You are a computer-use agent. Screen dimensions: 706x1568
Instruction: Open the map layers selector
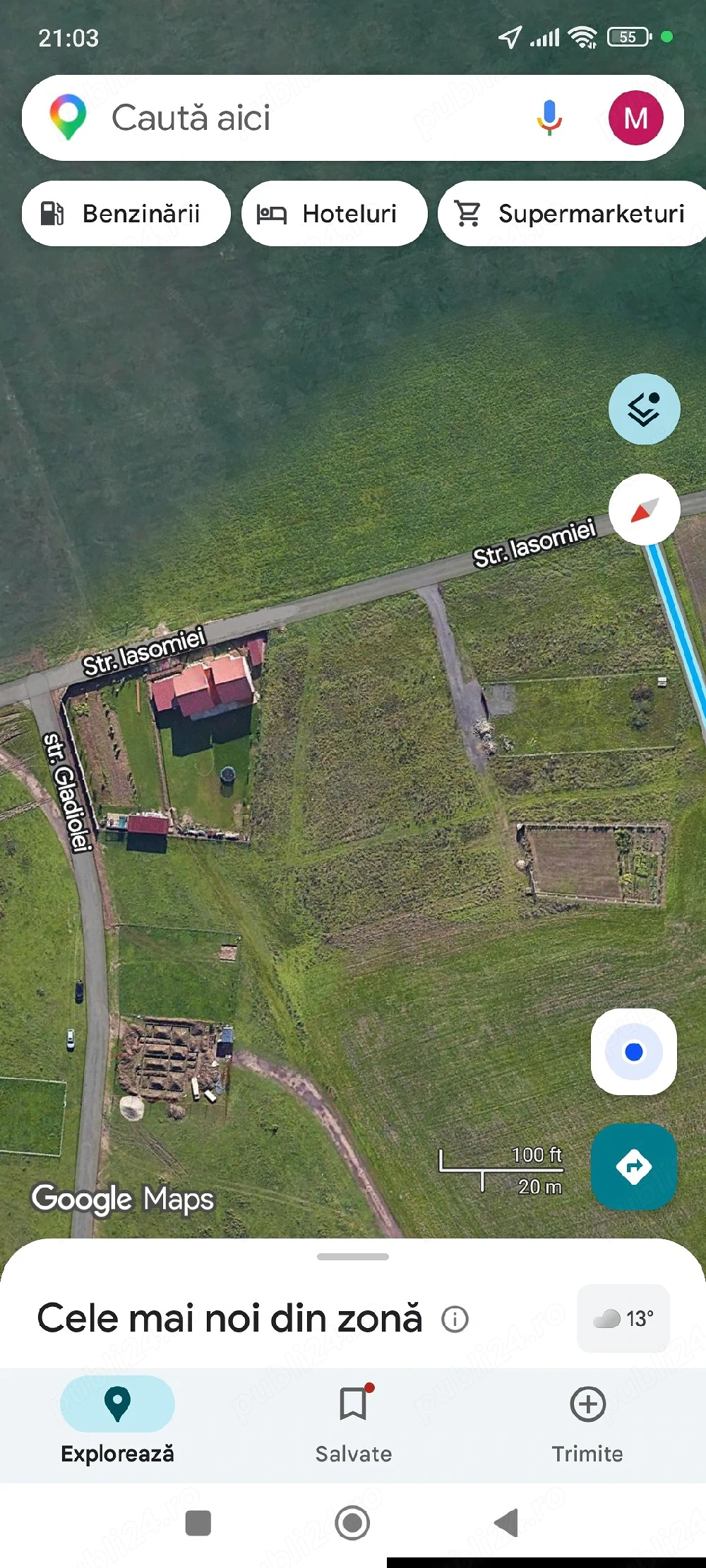644,409
